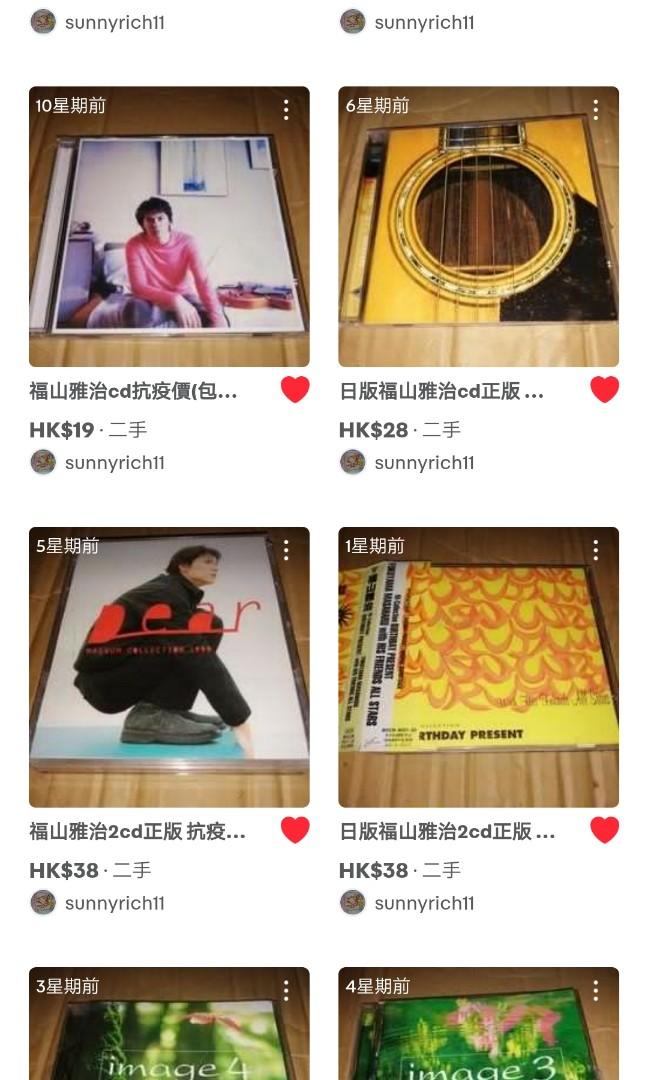Open the HK$19 福山雅治cd抗疫價 listing

[x=169, y=226]
